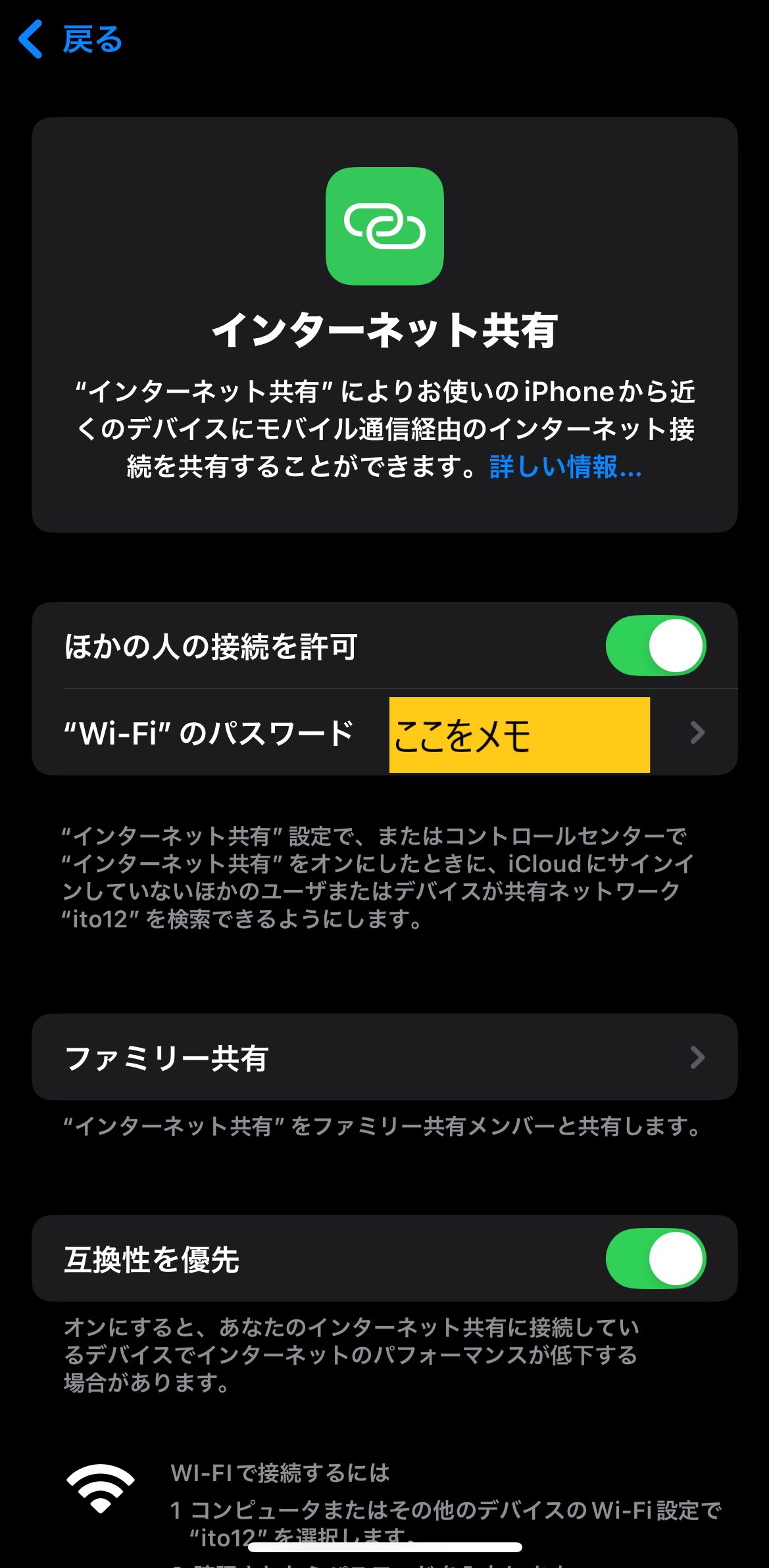Image resolution: width=769 pixels, height=1568 pixels.
Task: Disable the 互換性を優先 switch
Action: click(x=655, y=1259)
